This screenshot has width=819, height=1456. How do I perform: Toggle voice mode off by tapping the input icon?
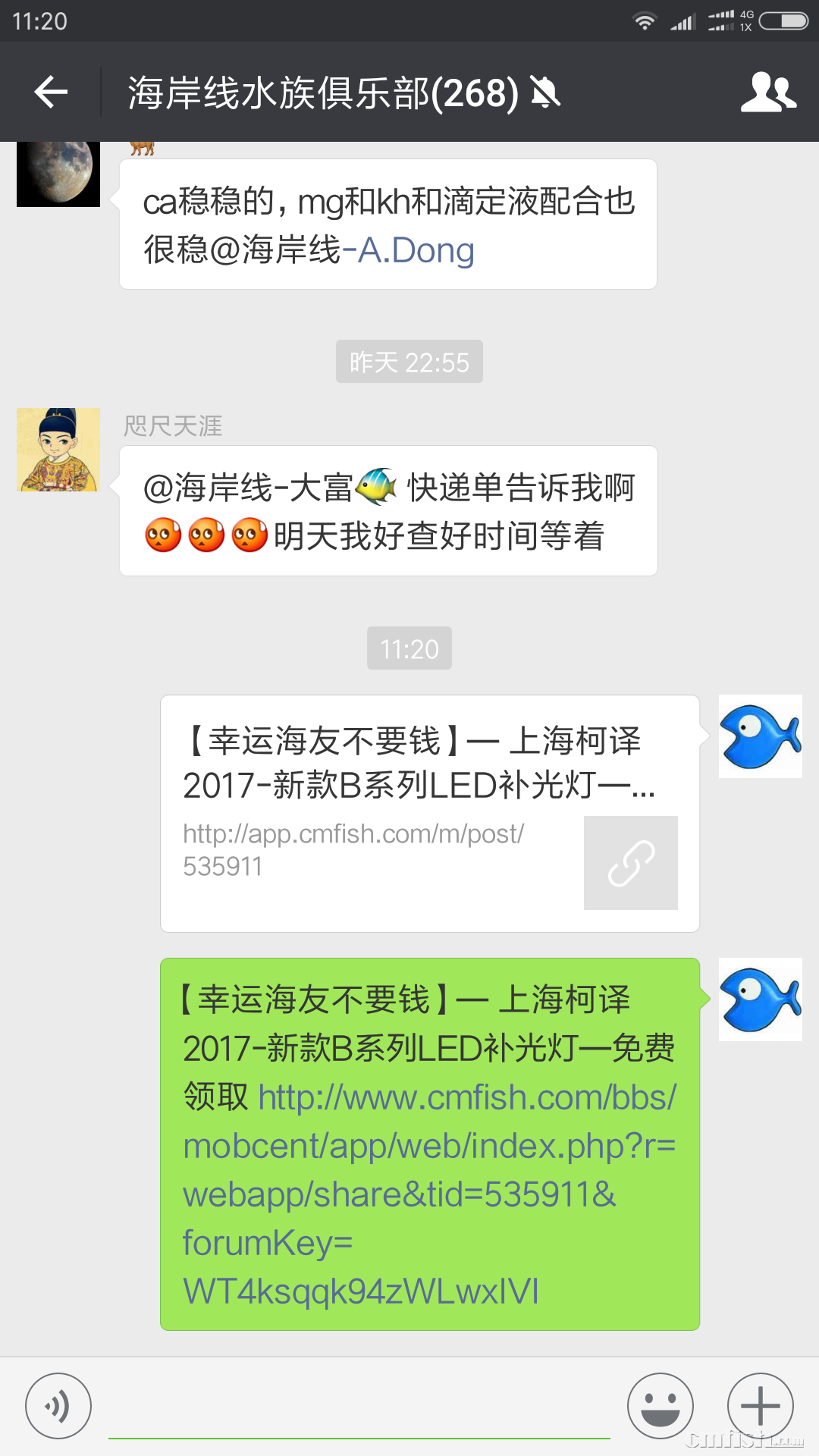58,1407
